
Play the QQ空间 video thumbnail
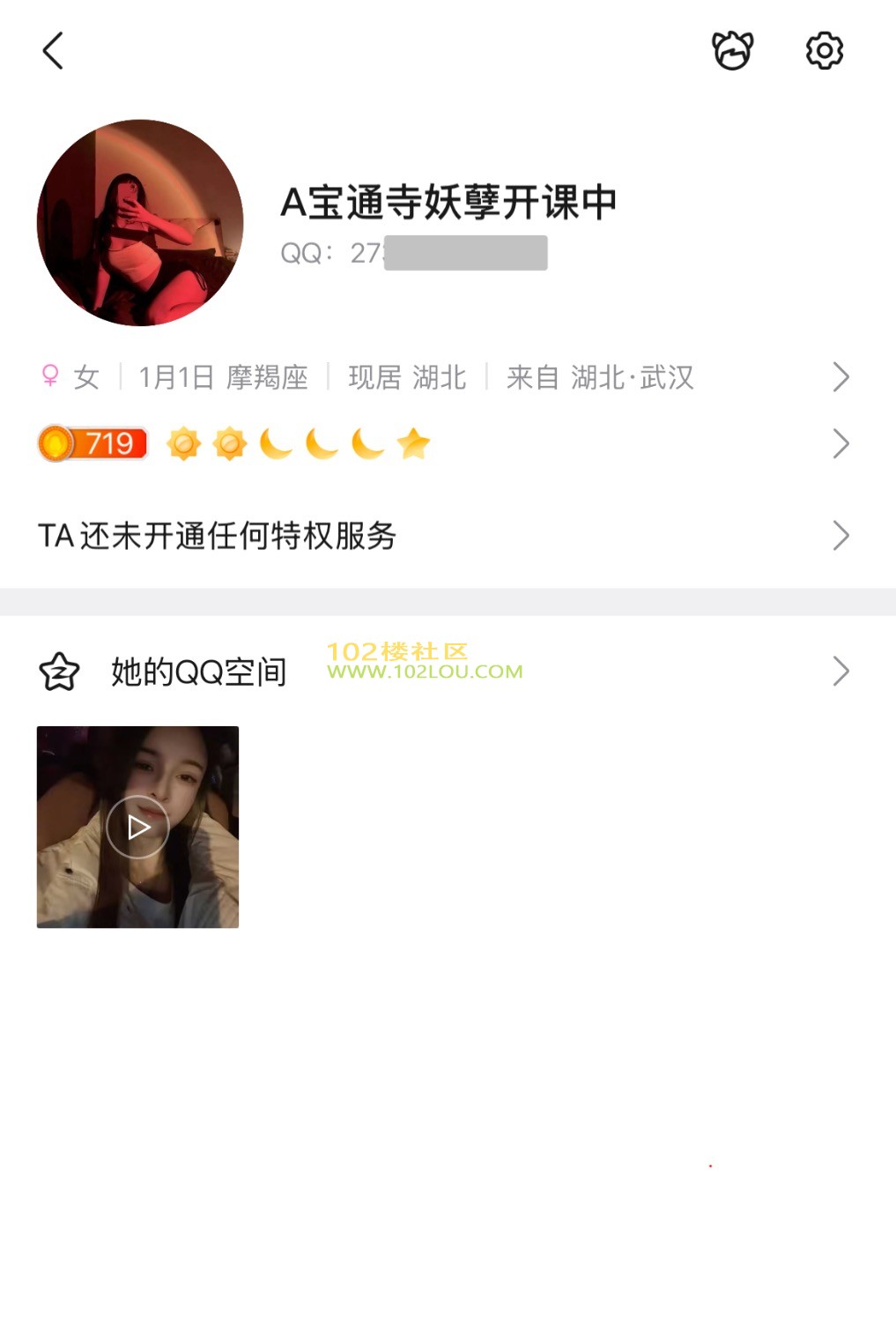point(137,827)
